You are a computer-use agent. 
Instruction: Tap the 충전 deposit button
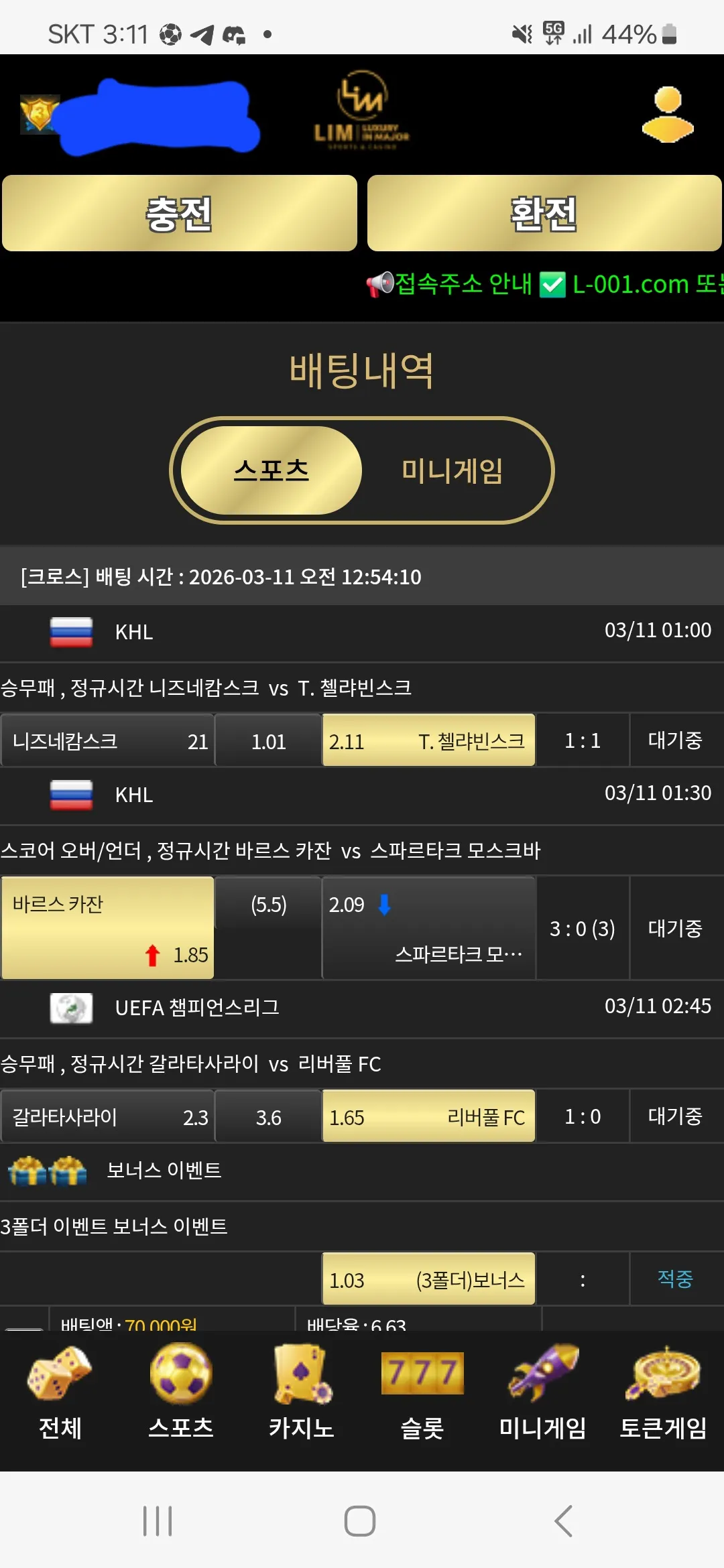coord(180,213)
